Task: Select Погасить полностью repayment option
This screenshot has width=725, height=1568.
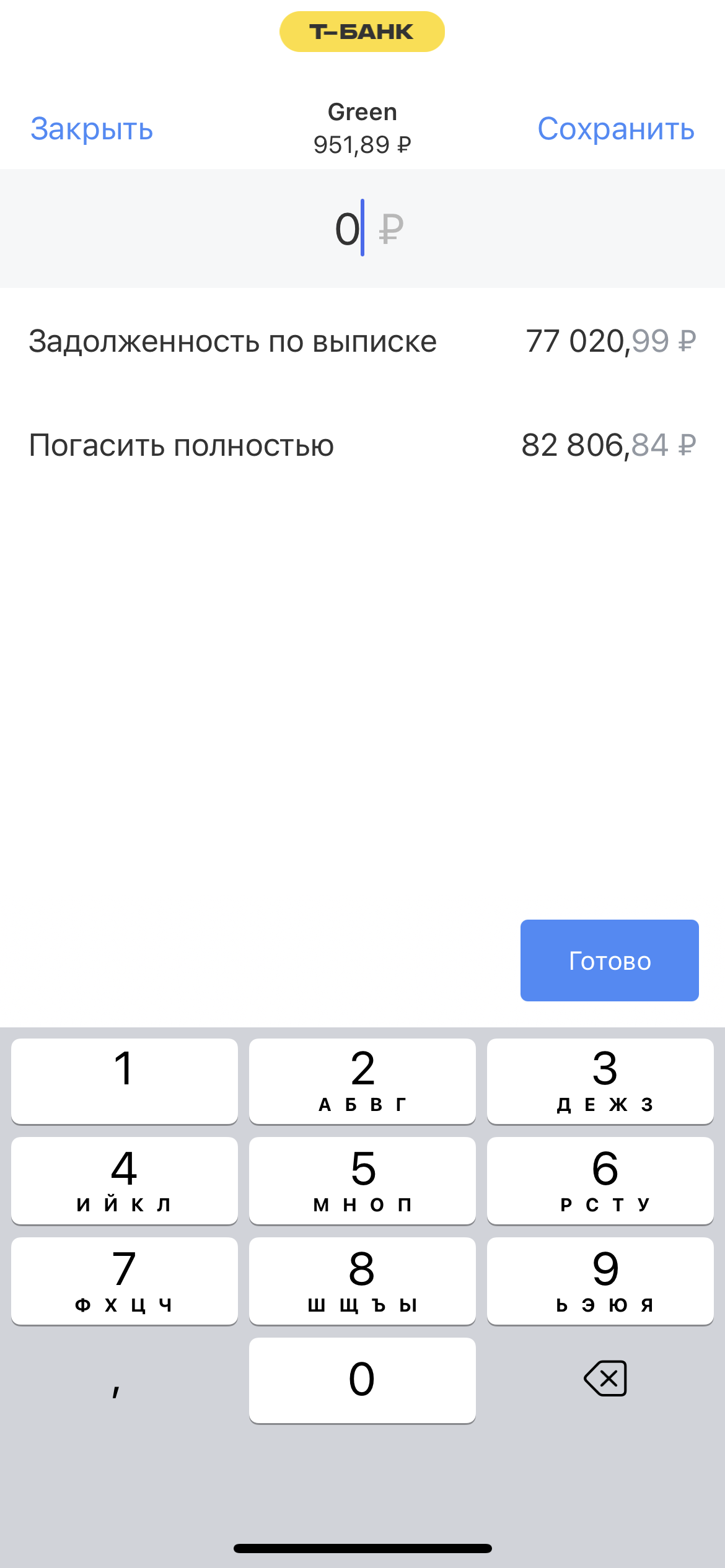Action: 362,445
